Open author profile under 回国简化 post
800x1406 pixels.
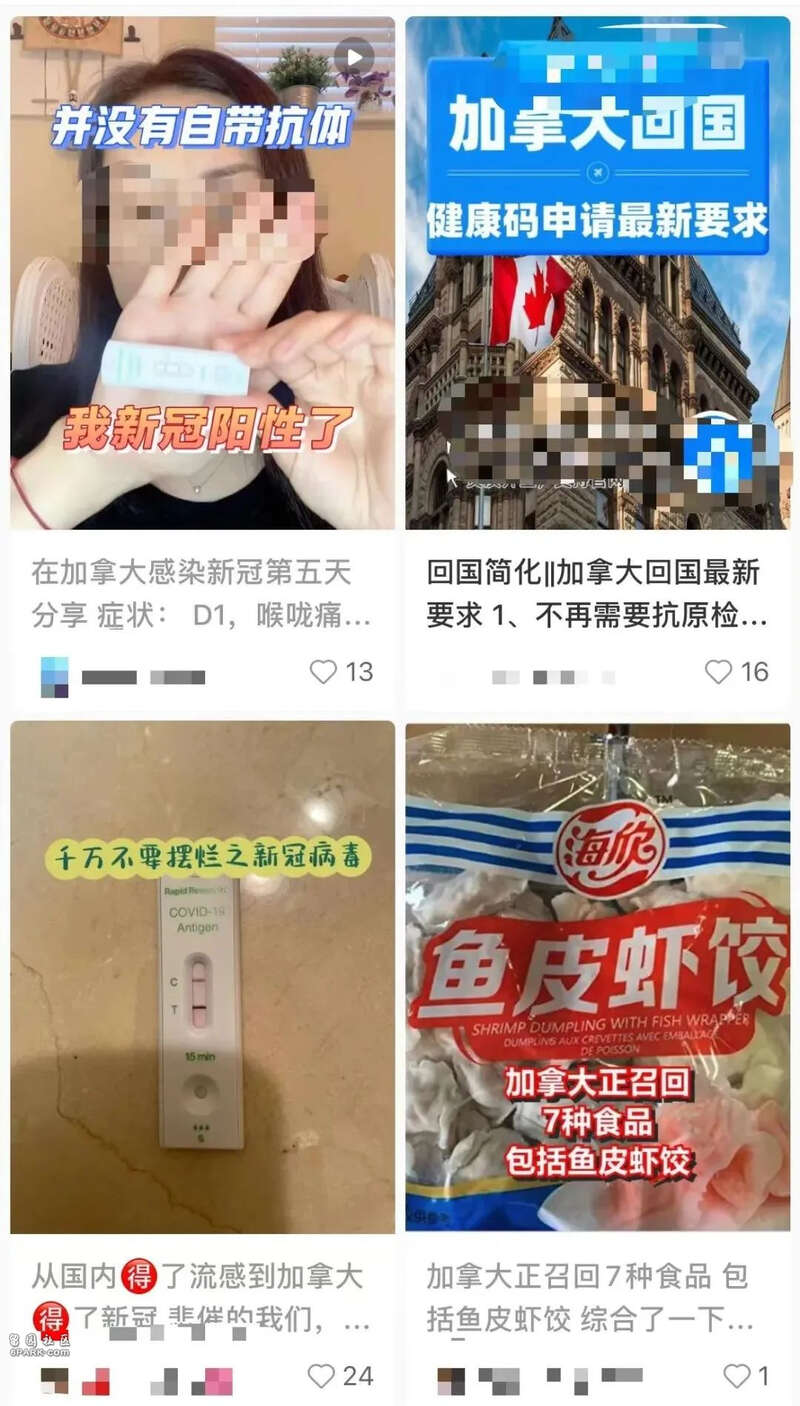(x=505, y=677)
